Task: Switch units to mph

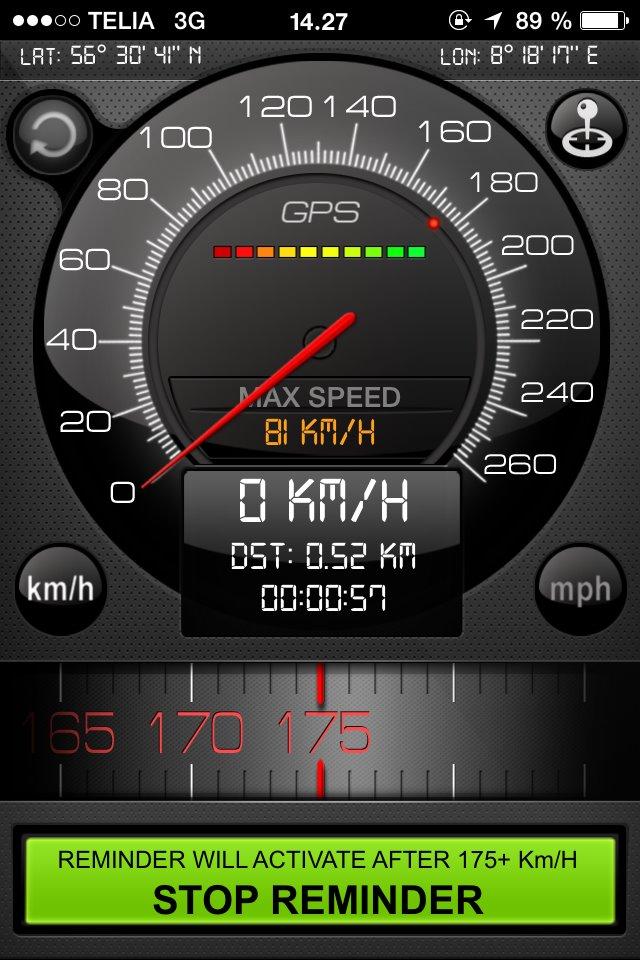Action: 580,588
